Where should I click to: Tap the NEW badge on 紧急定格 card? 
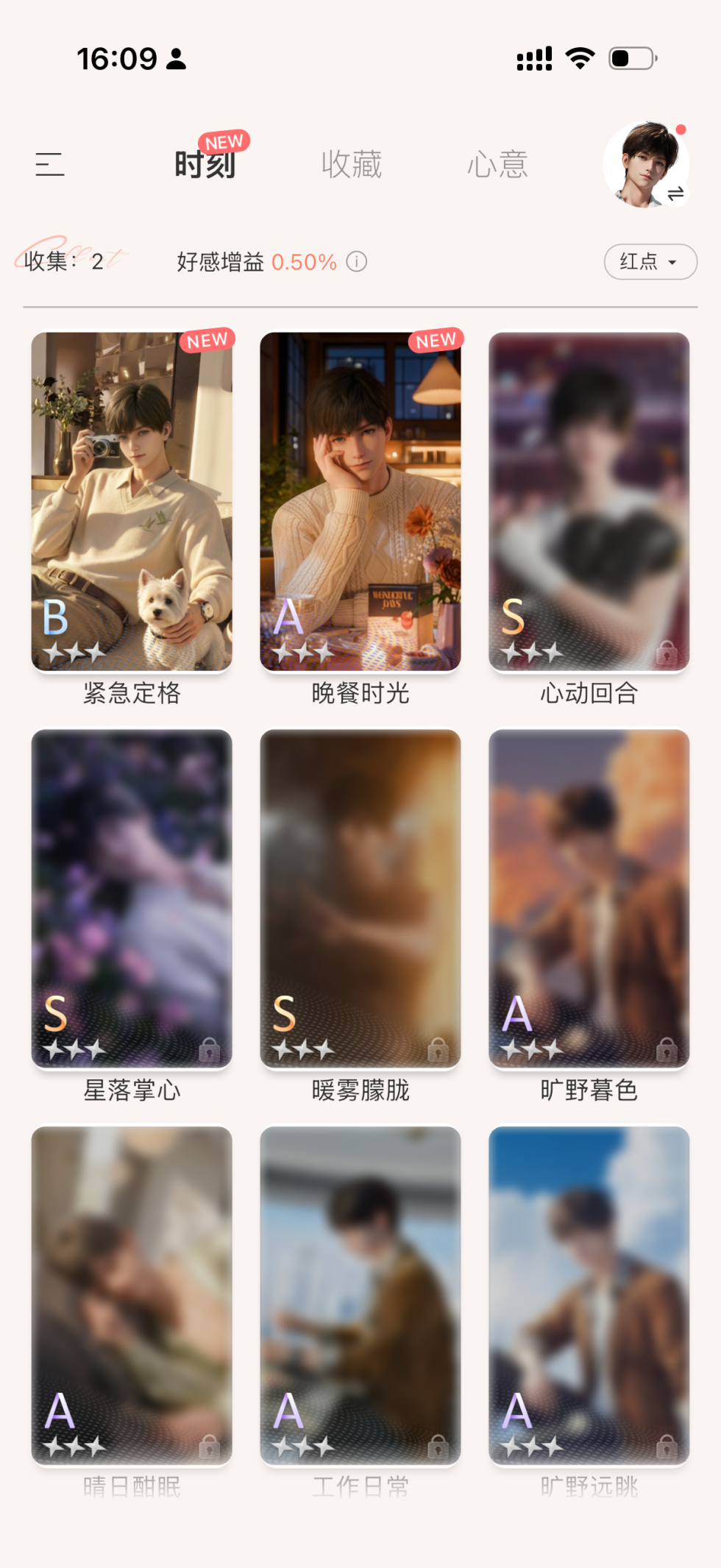tap(207, 339)
